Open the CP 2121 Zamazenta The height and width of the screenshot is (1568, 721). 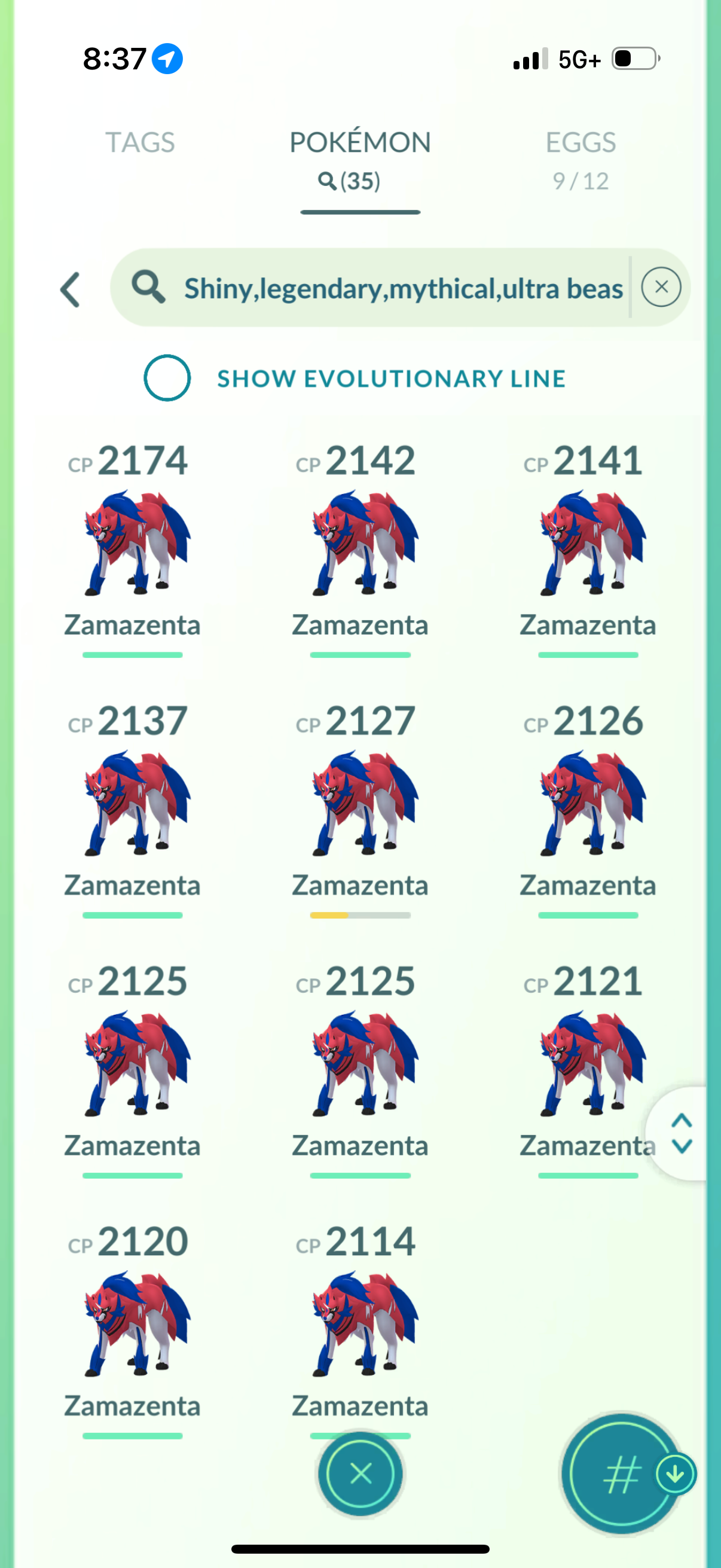click(588, 1064)
